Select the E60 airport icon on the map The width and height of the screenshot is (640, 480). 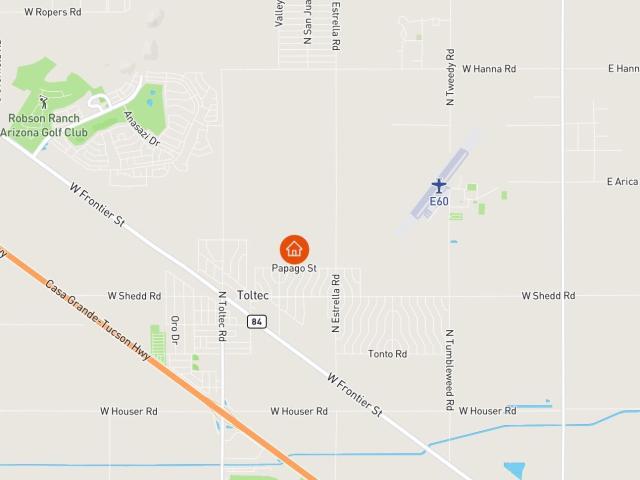point(439,186)
